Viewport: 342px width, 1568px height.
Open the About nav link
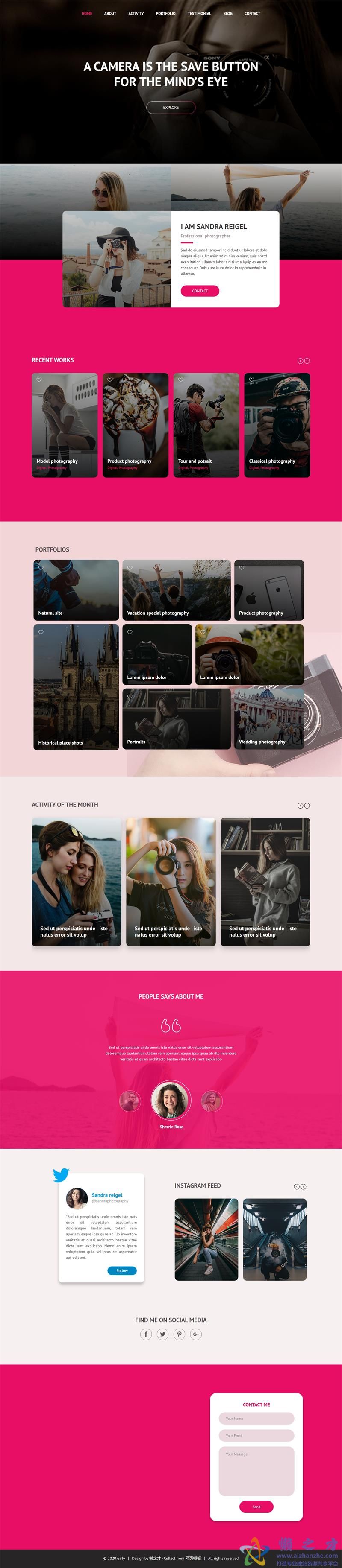110,13
